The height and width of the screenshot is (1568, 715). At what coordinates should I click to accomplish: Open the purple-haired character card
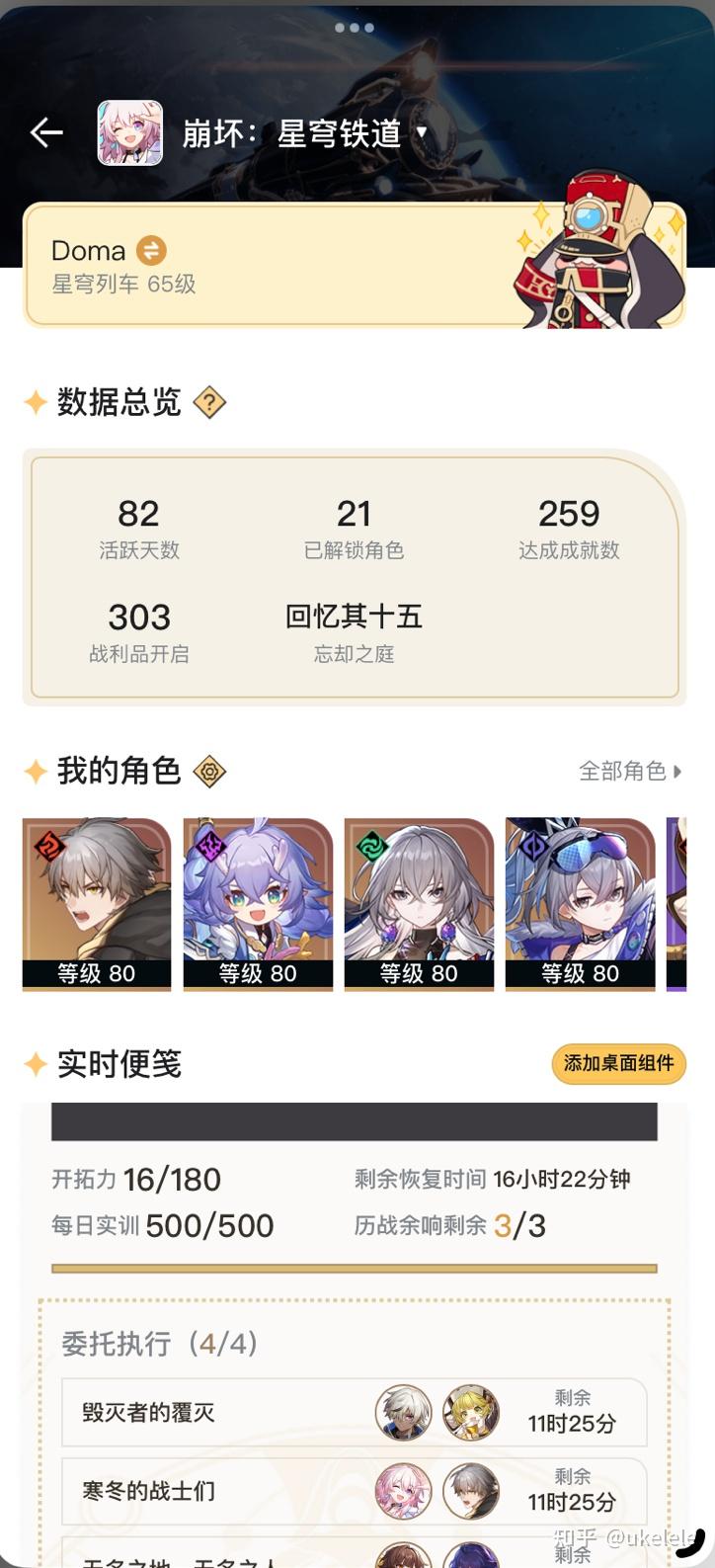pos(258,904)
